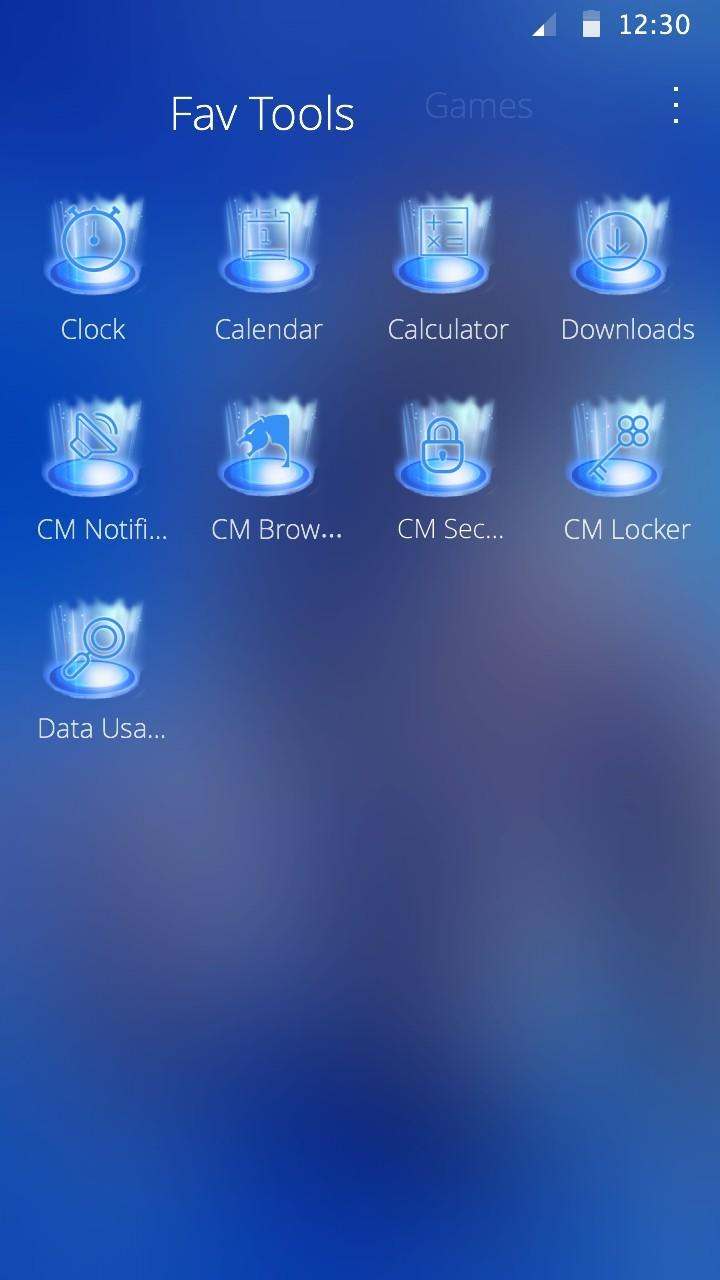Open the three-dot overflow menu
Screen dimensions: 720x1280
pyautogui.click(x=676, y=106)
